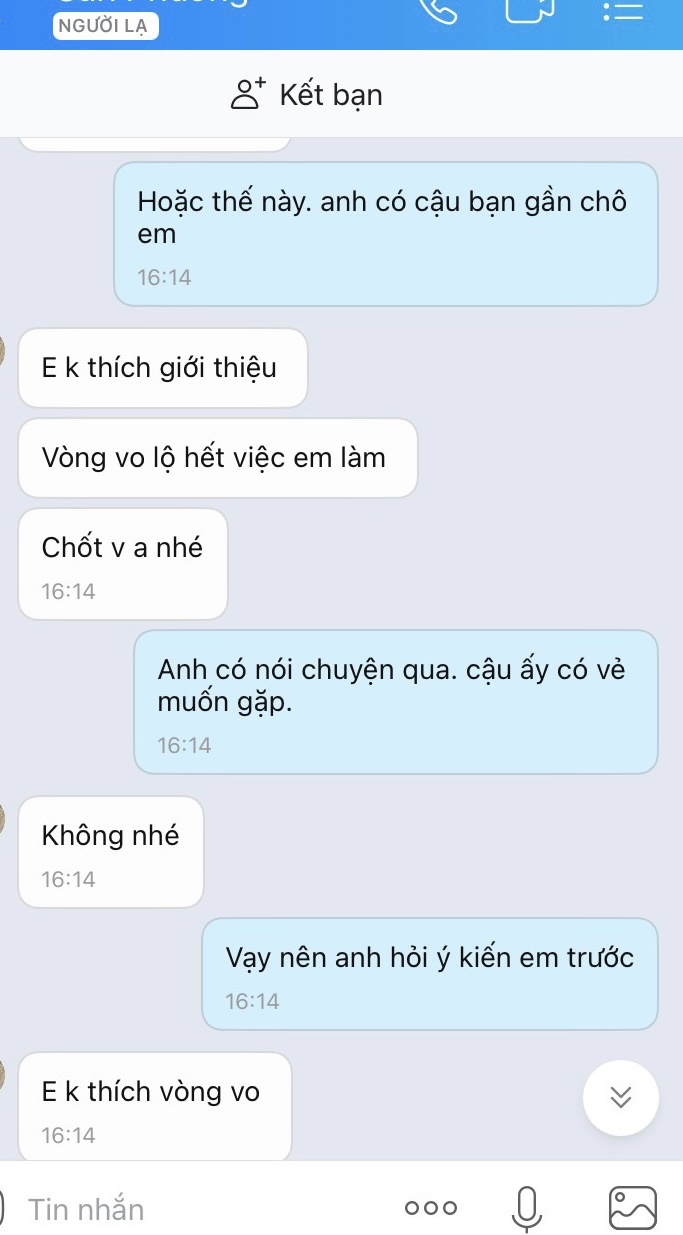Open more attachment options
The height and width of the screenshot is (1235, 683).
431,1209
